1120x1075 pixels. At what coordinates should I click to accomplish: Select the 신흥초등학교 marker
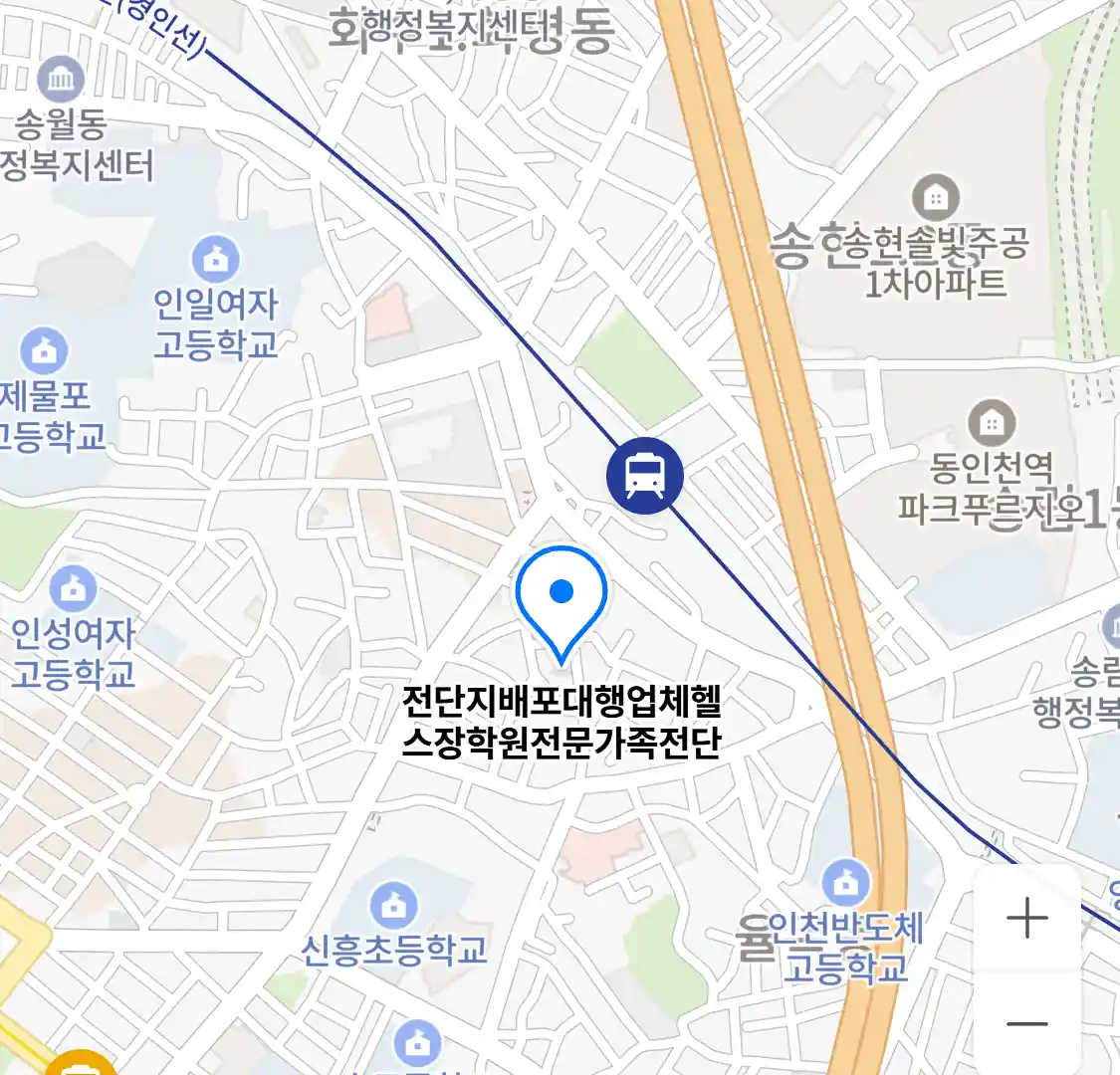[394, 906]
